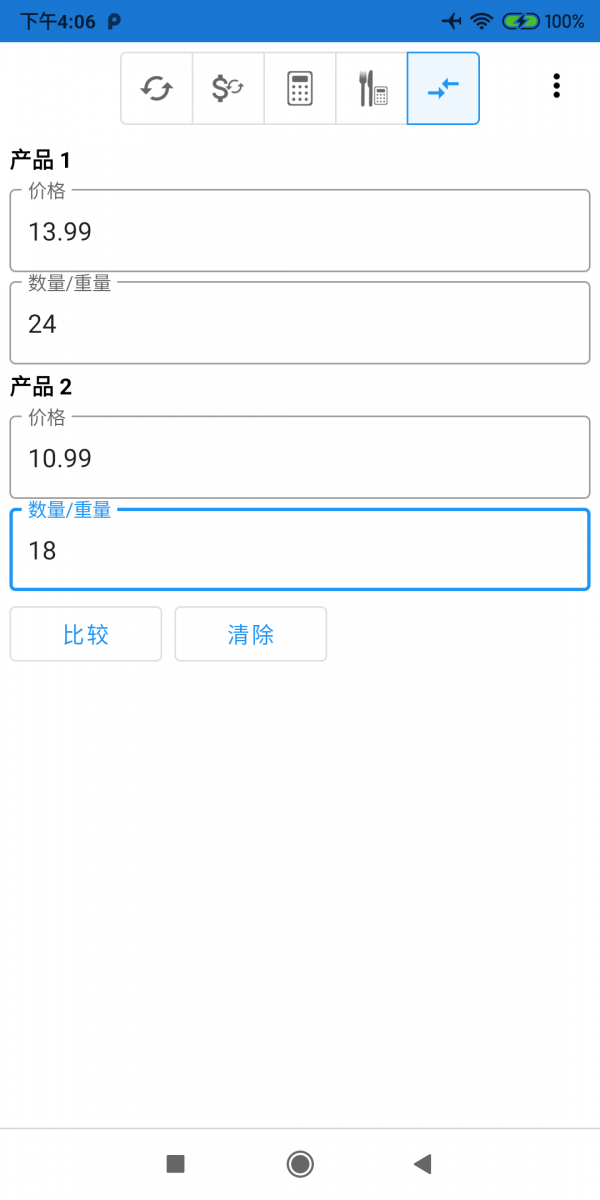Screen dimensions: 600x1200
Task: Clear all fields with 清除
Action: [251, 634]
